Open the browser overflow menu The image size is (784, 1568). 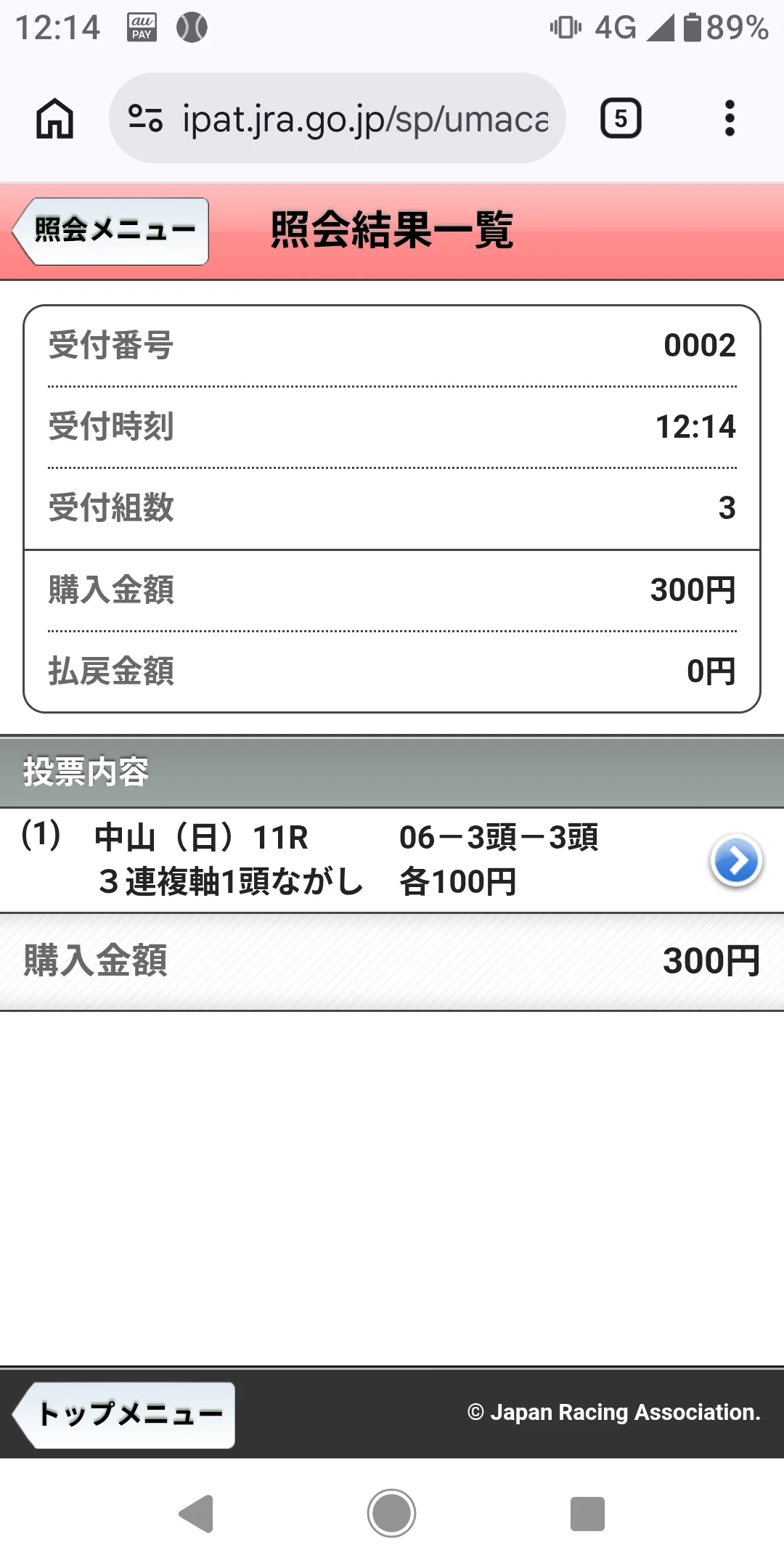730,118
